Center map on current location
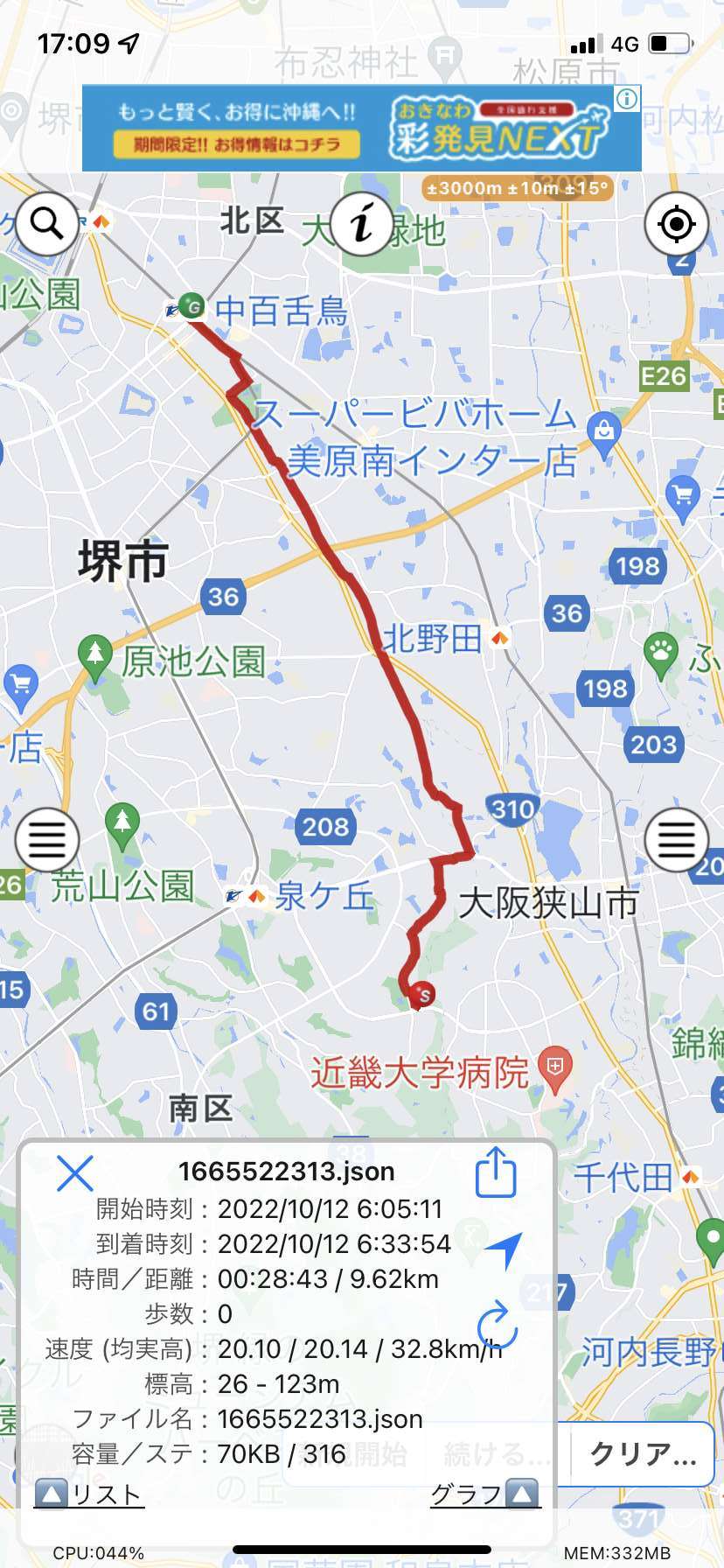 [676, 224]
